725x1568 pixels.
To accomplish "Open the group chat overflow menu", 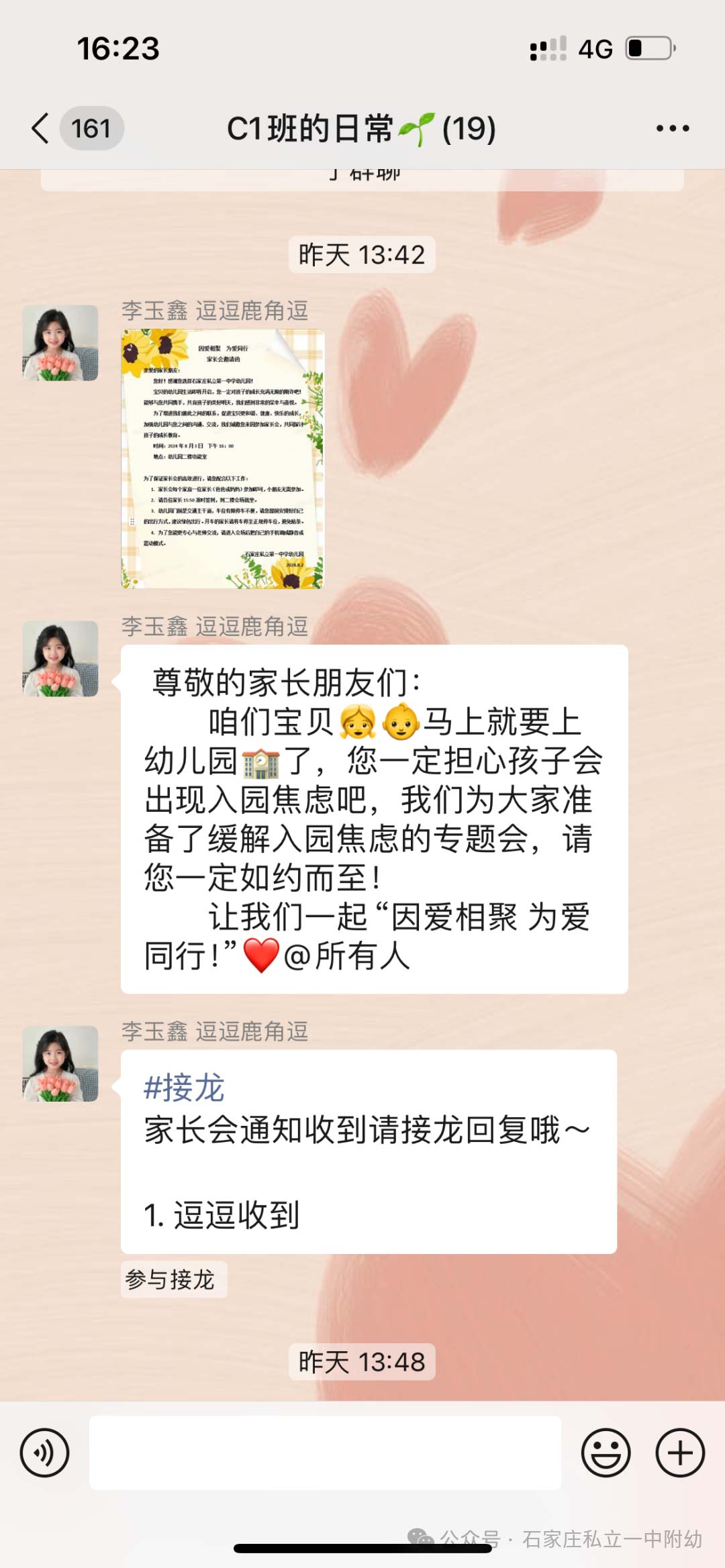I will click(672, 128).
